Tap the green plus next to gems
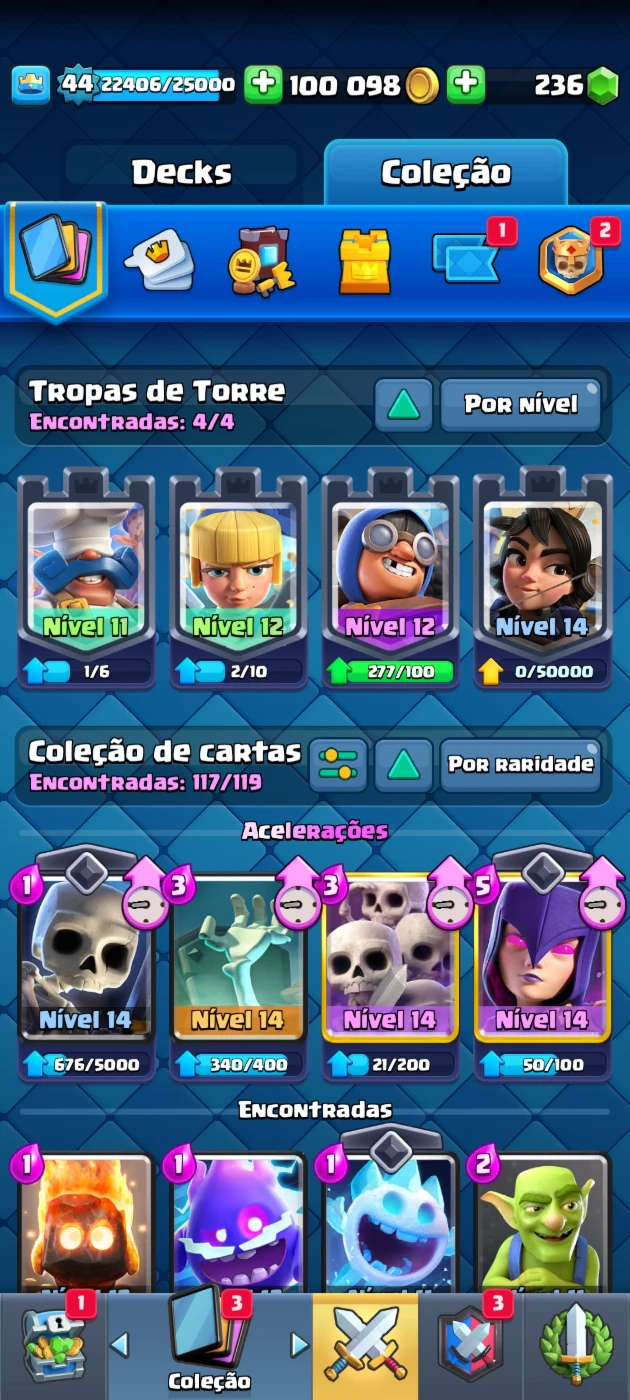 click(x=466, y=85)
